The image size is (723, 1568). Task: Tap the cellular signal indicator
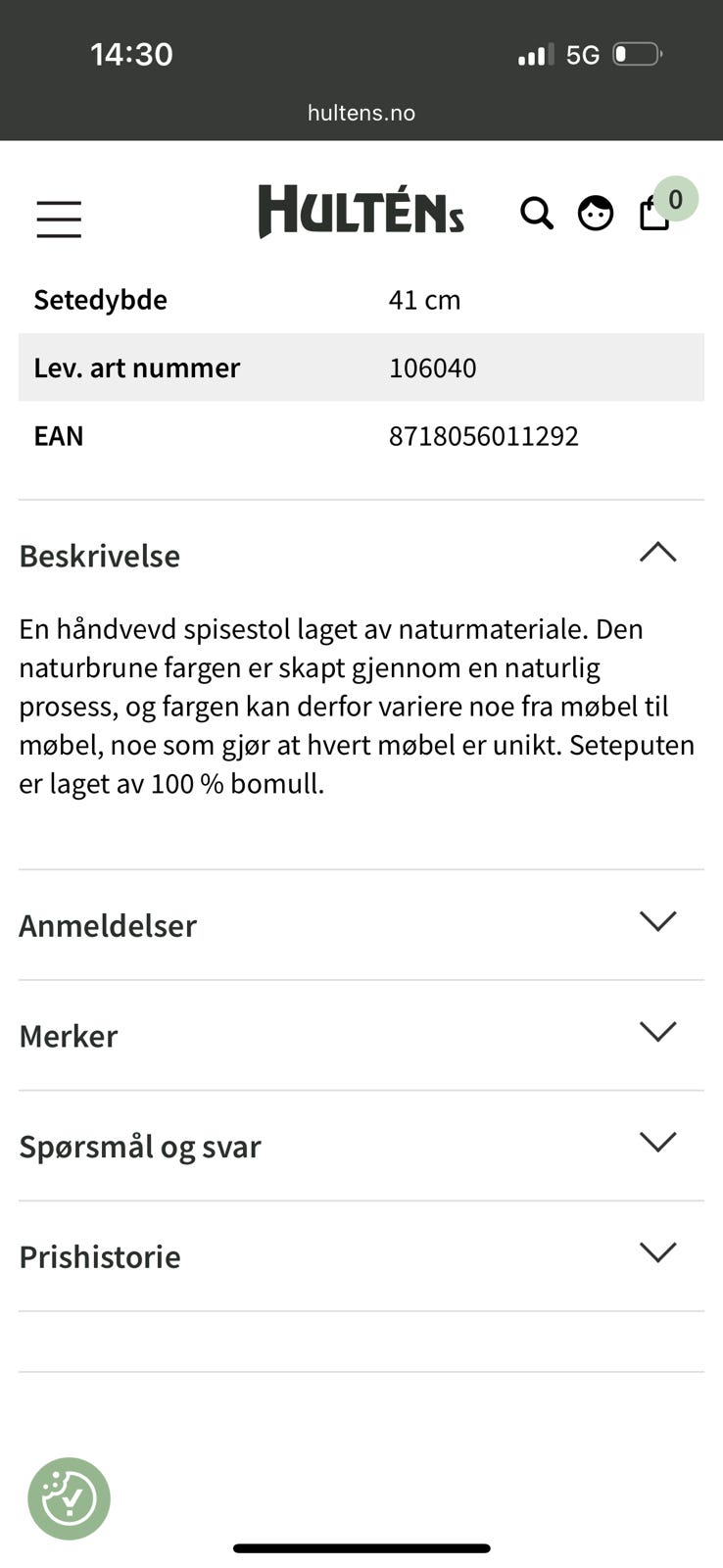pos(531,55)
